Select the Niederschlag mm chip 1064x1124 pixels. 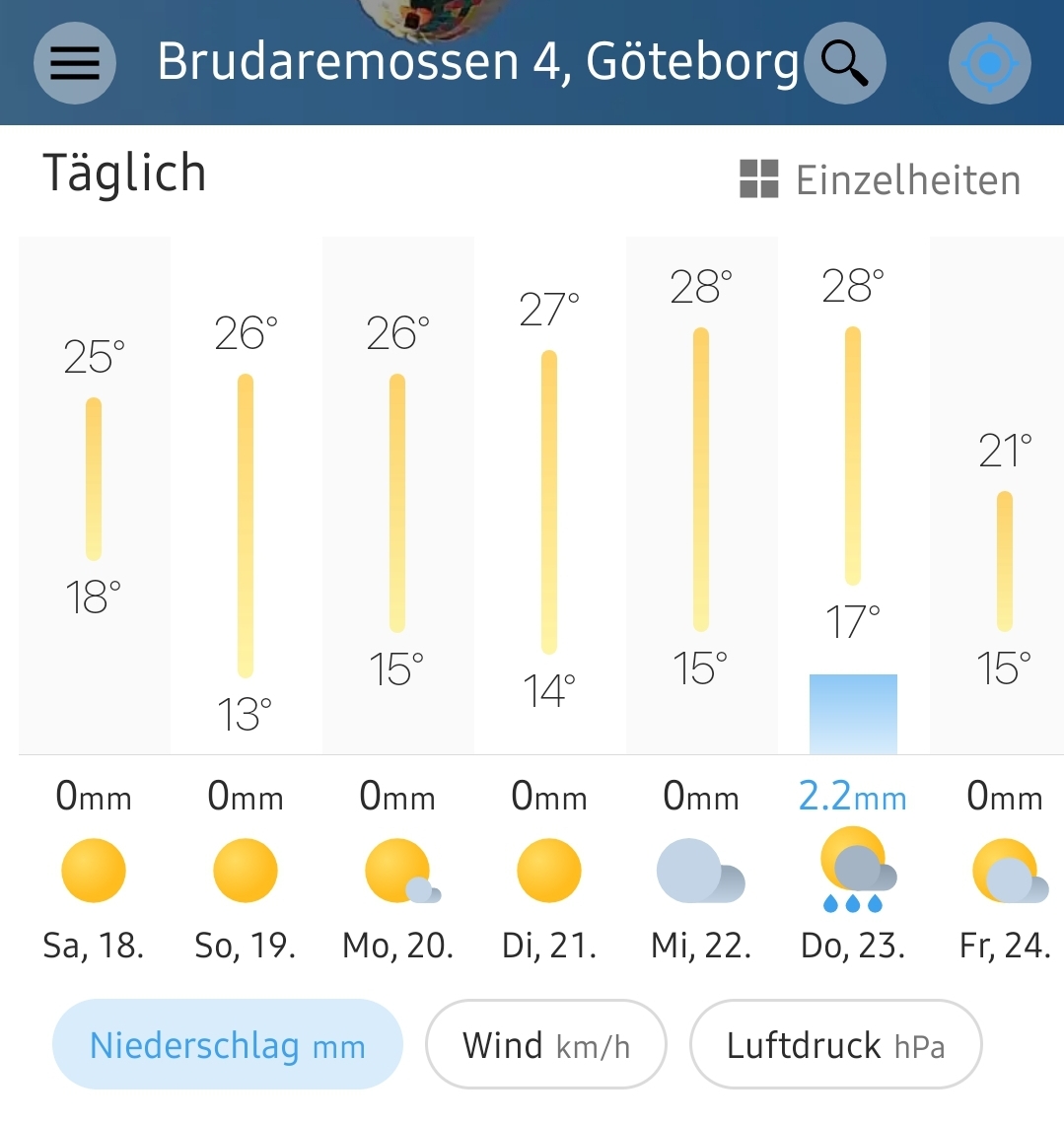(x=228, y=1045)
